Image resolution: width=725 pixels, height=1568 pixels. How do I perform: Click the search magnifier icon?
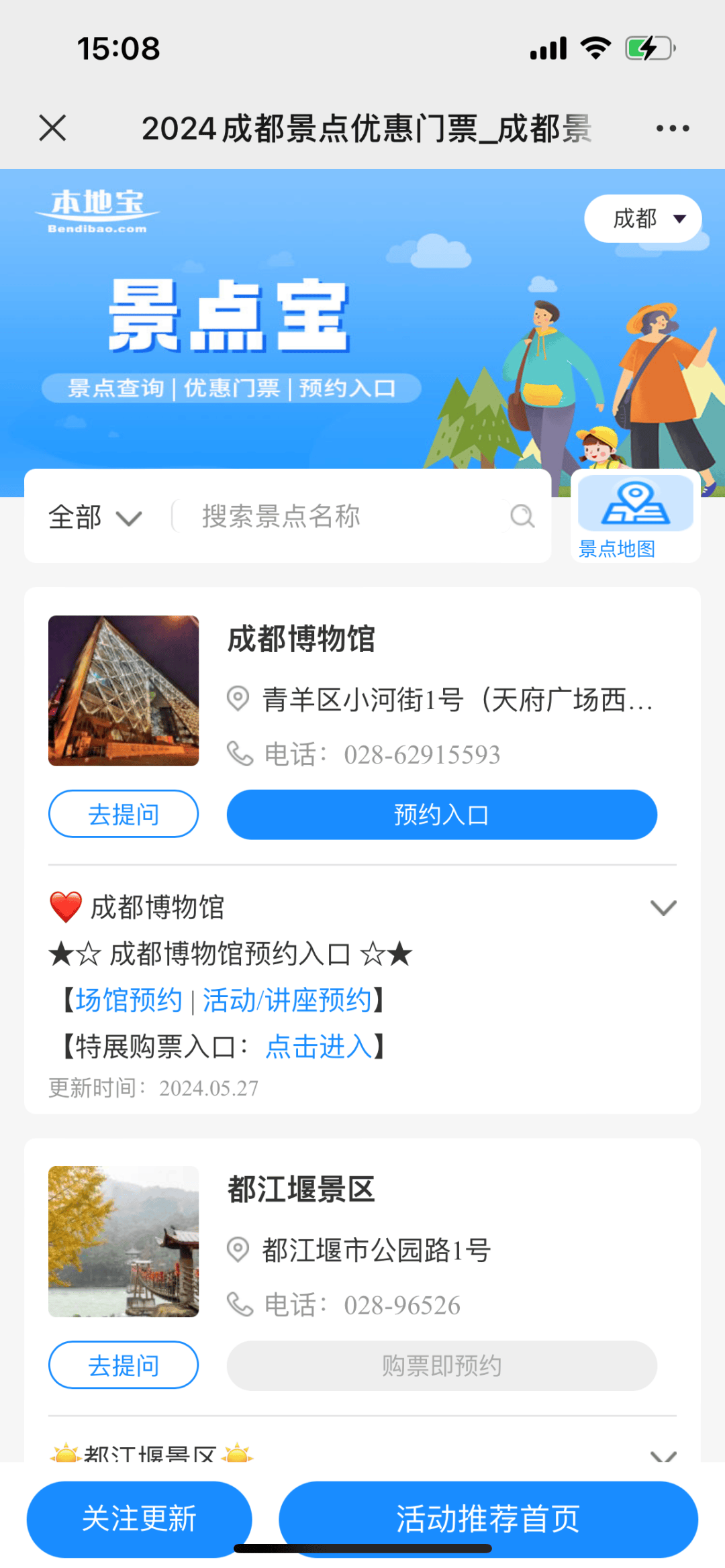(x=522, y=516)
